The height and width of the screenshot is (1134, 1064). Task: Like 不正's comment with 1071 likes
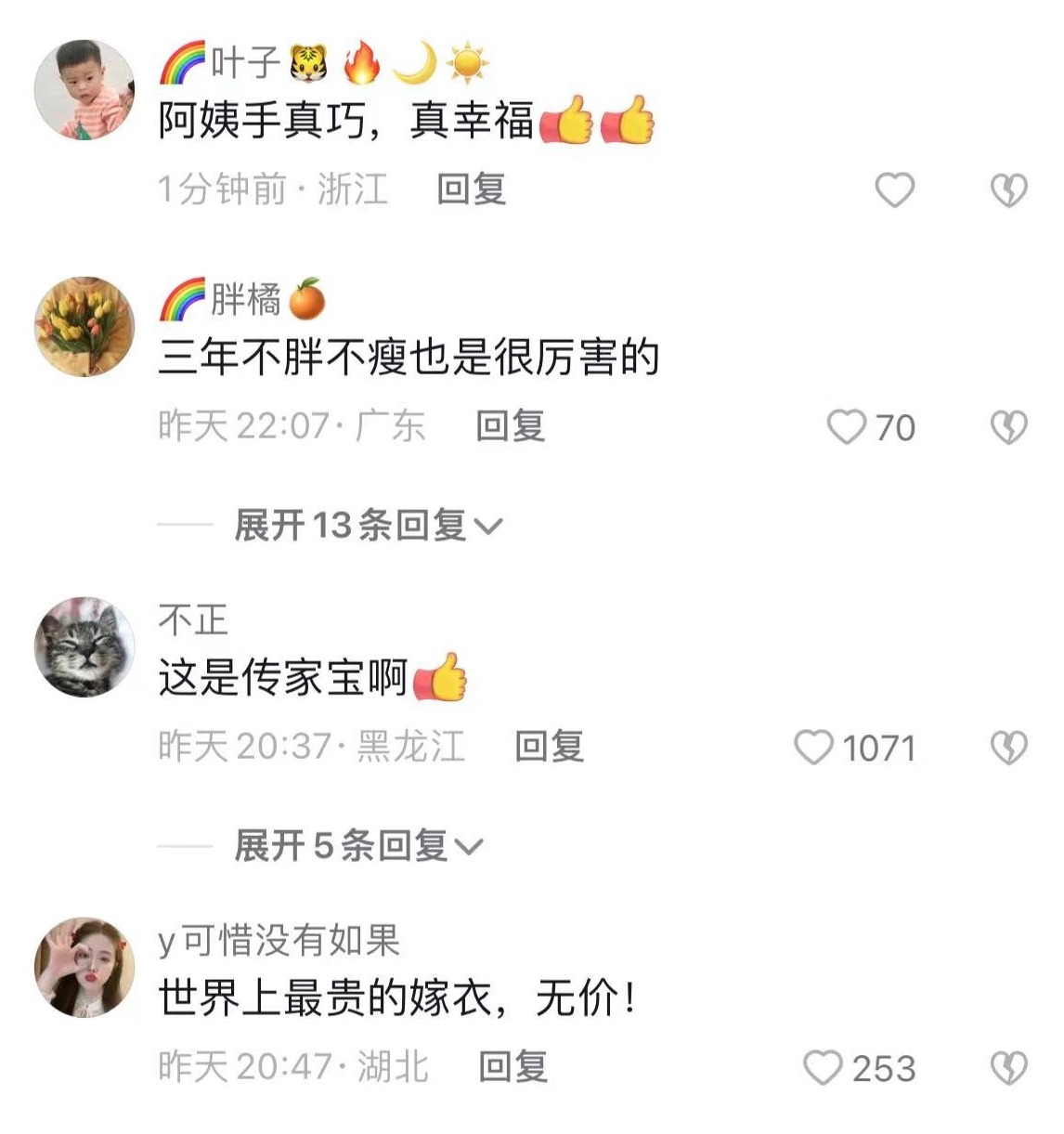(x=814, y=748)
